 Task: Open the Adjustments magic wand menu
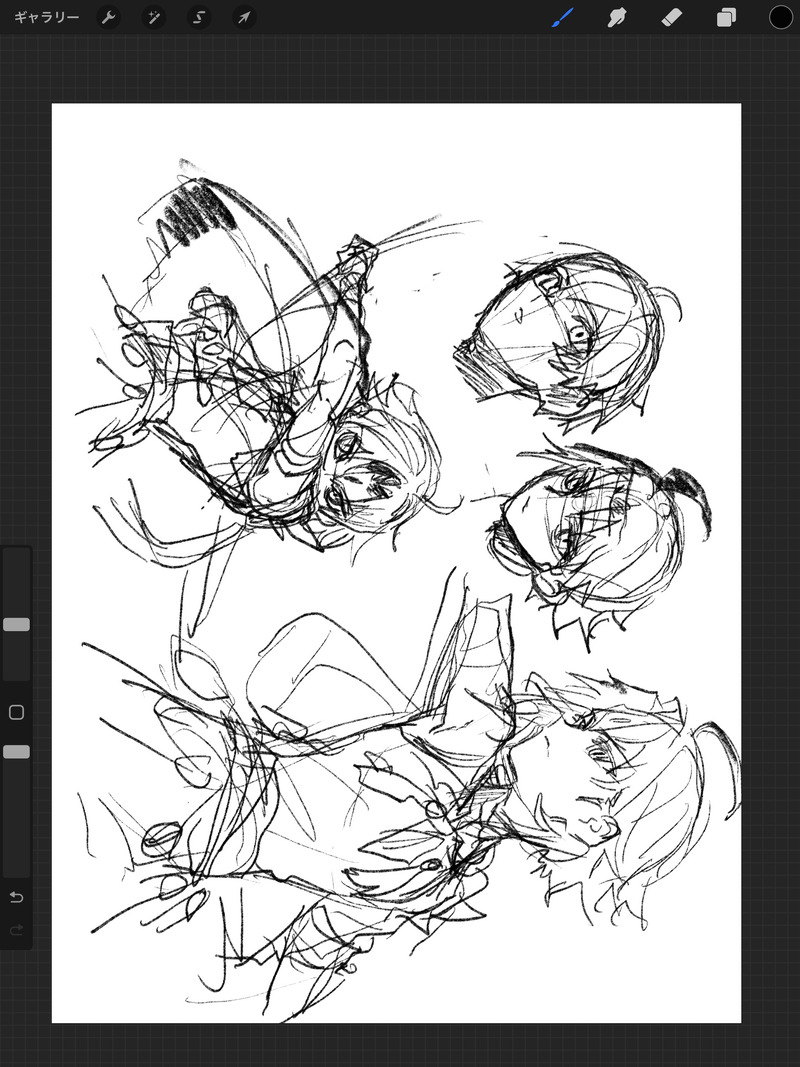click(153, 18)
